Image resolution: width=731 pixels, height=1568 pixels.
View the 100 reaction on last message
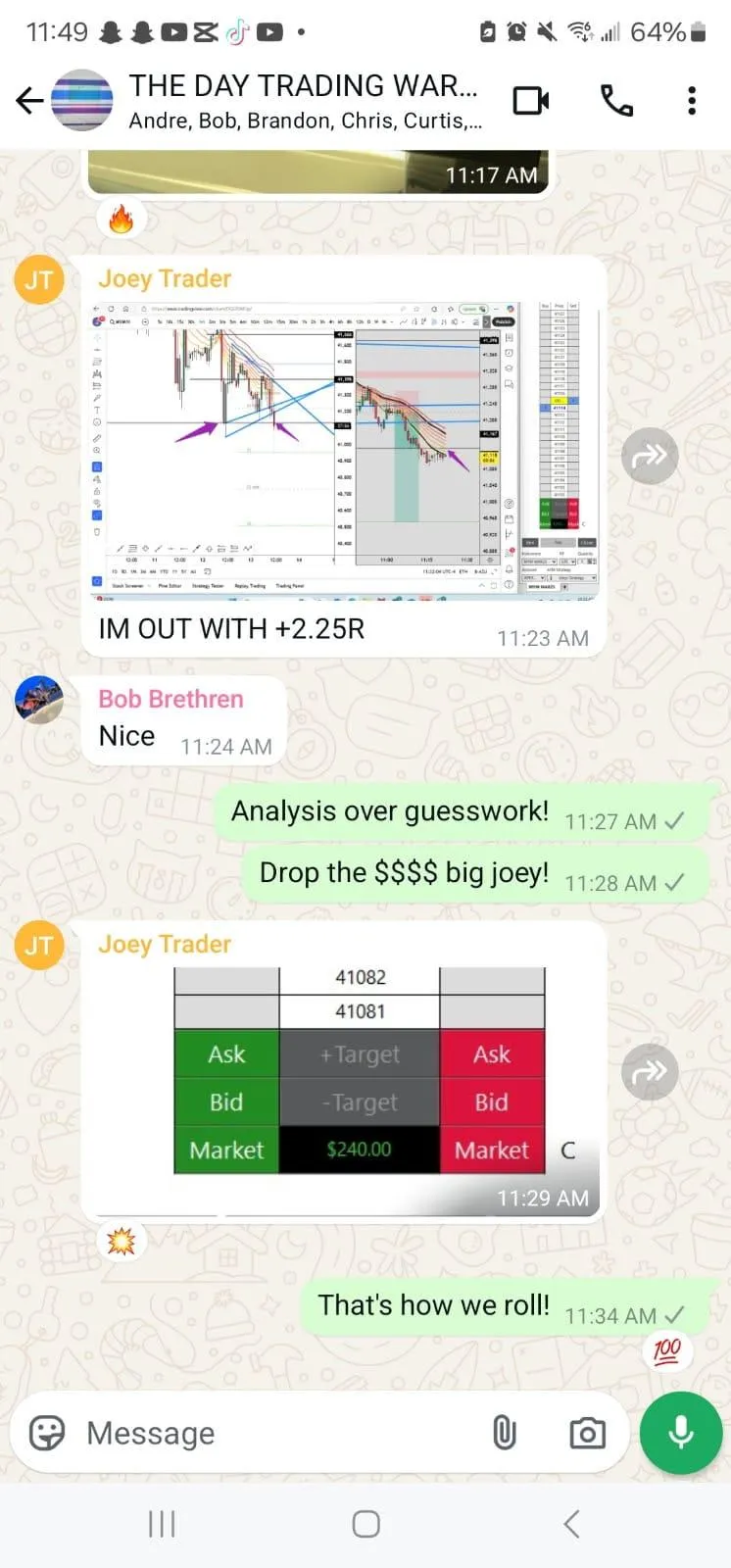coord(667,1350)
